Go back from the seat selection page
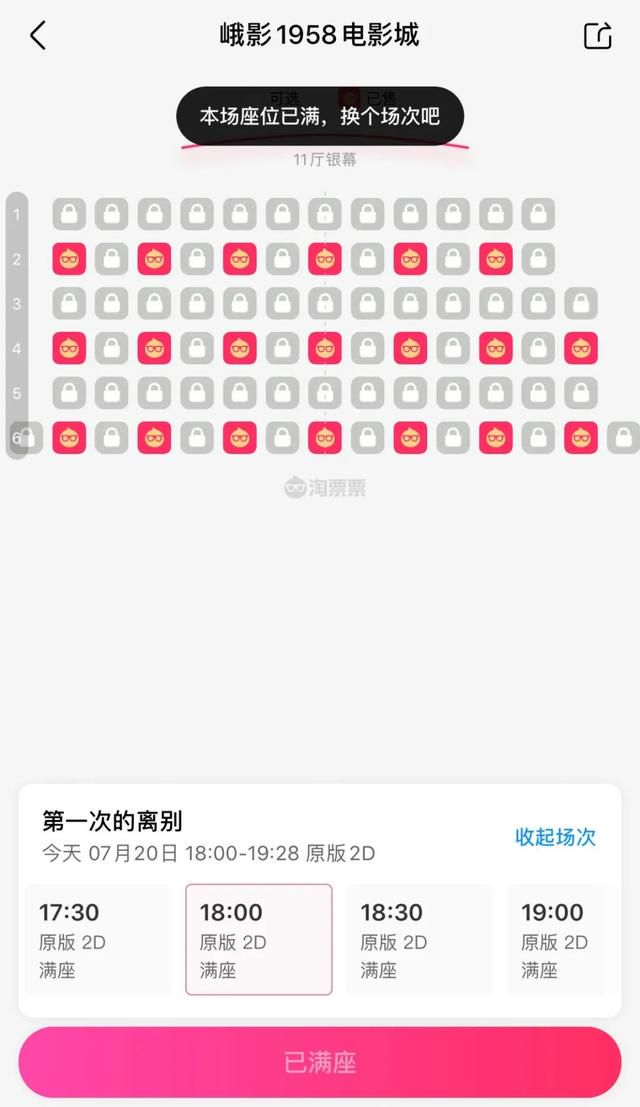 (x=38, y=36)
